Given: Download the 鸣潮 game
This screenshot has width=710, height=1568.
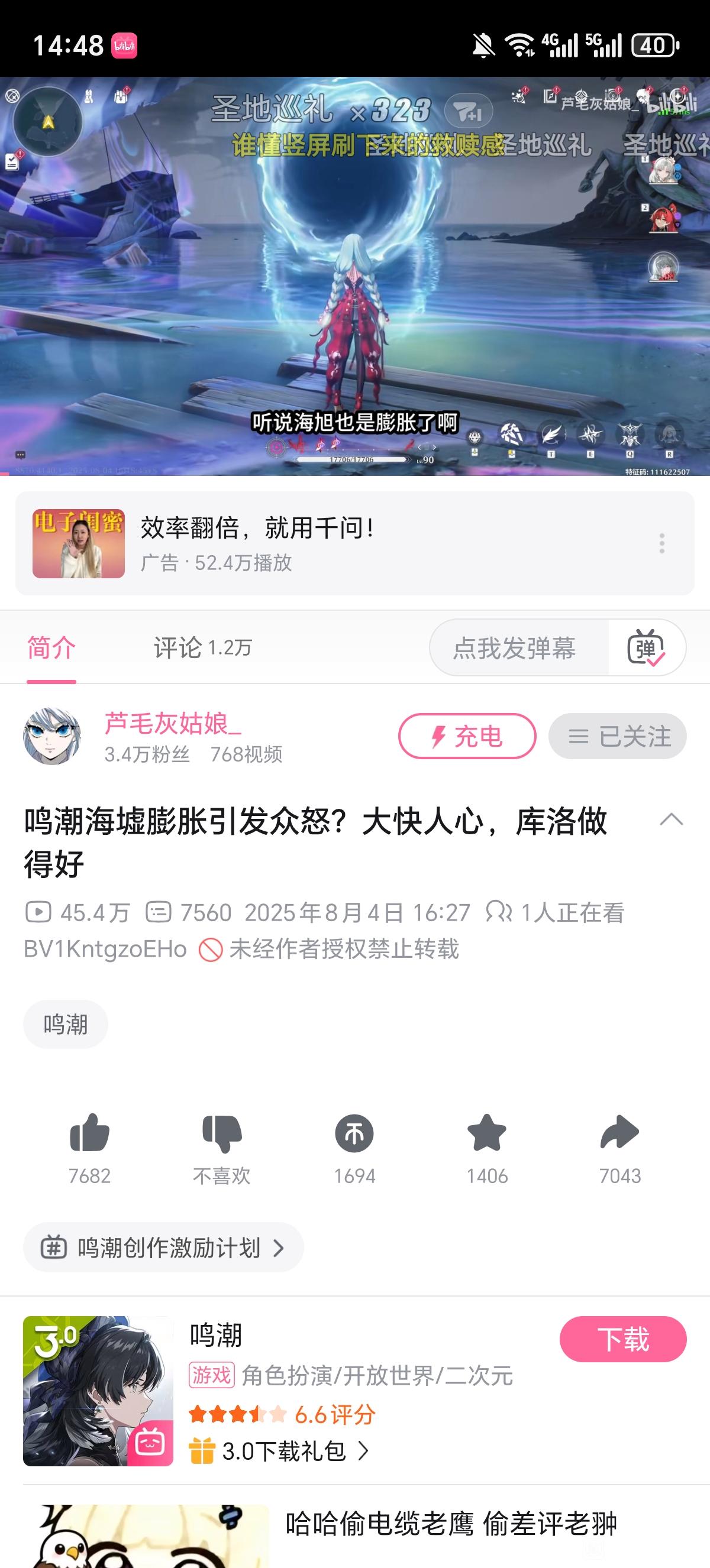Looking at the screenshot, I should point(622,1339).
